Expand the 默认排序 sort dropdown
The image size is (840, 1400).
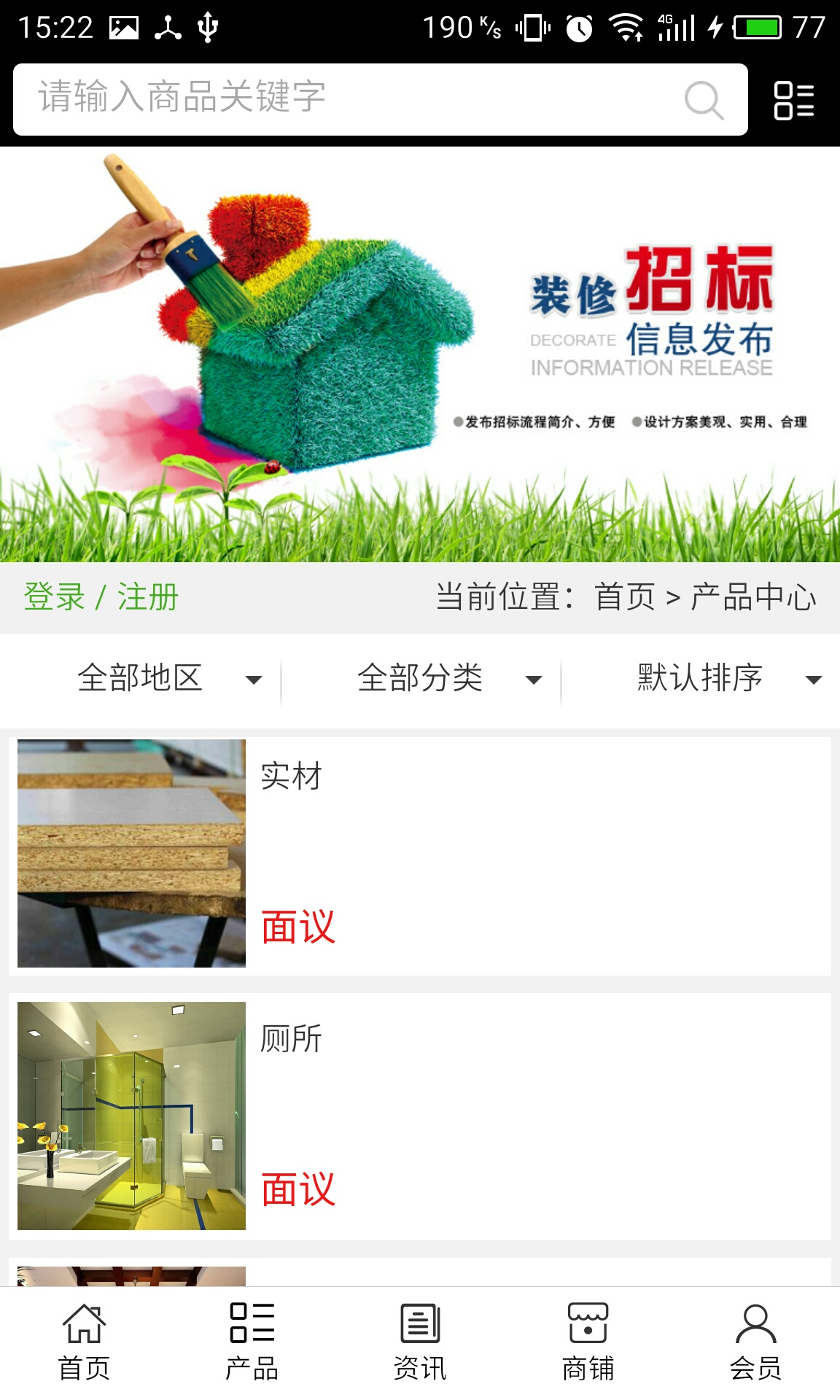point(728,679)
